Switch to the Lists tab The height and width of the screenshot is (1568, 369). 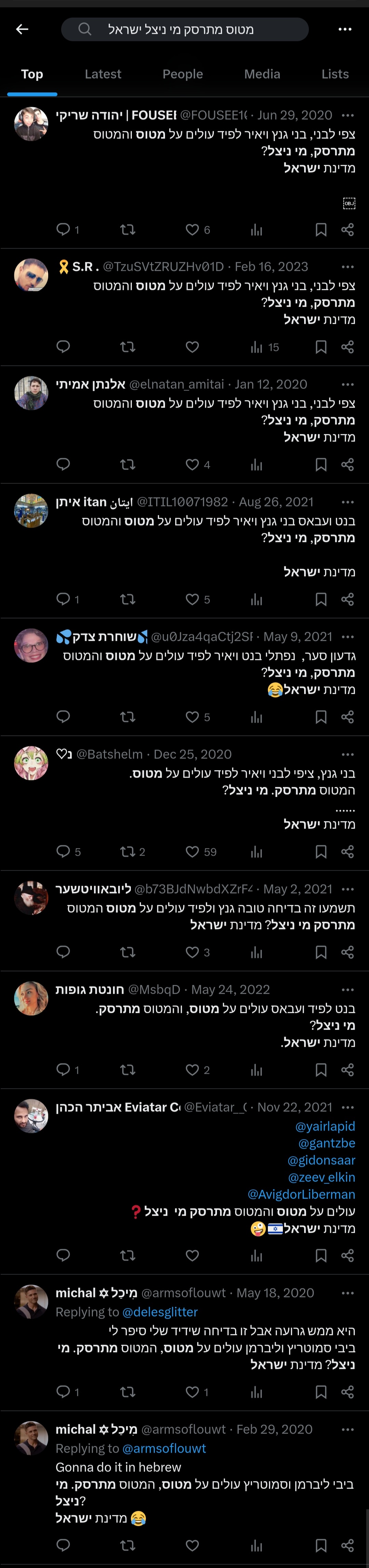coord(334,74)
